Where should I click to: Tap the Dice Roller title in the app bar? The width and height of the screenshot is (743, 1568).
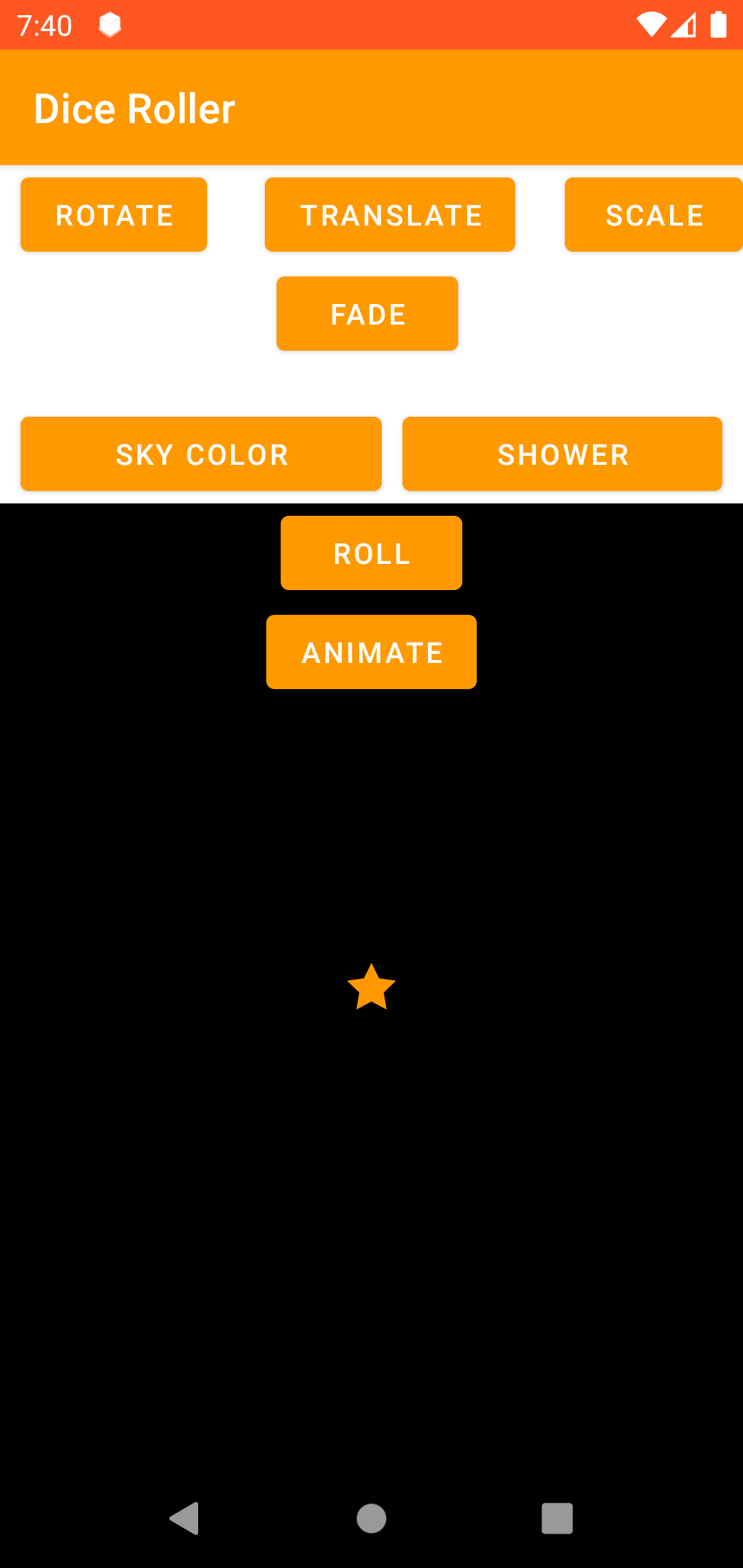click(x=135, y=107)
